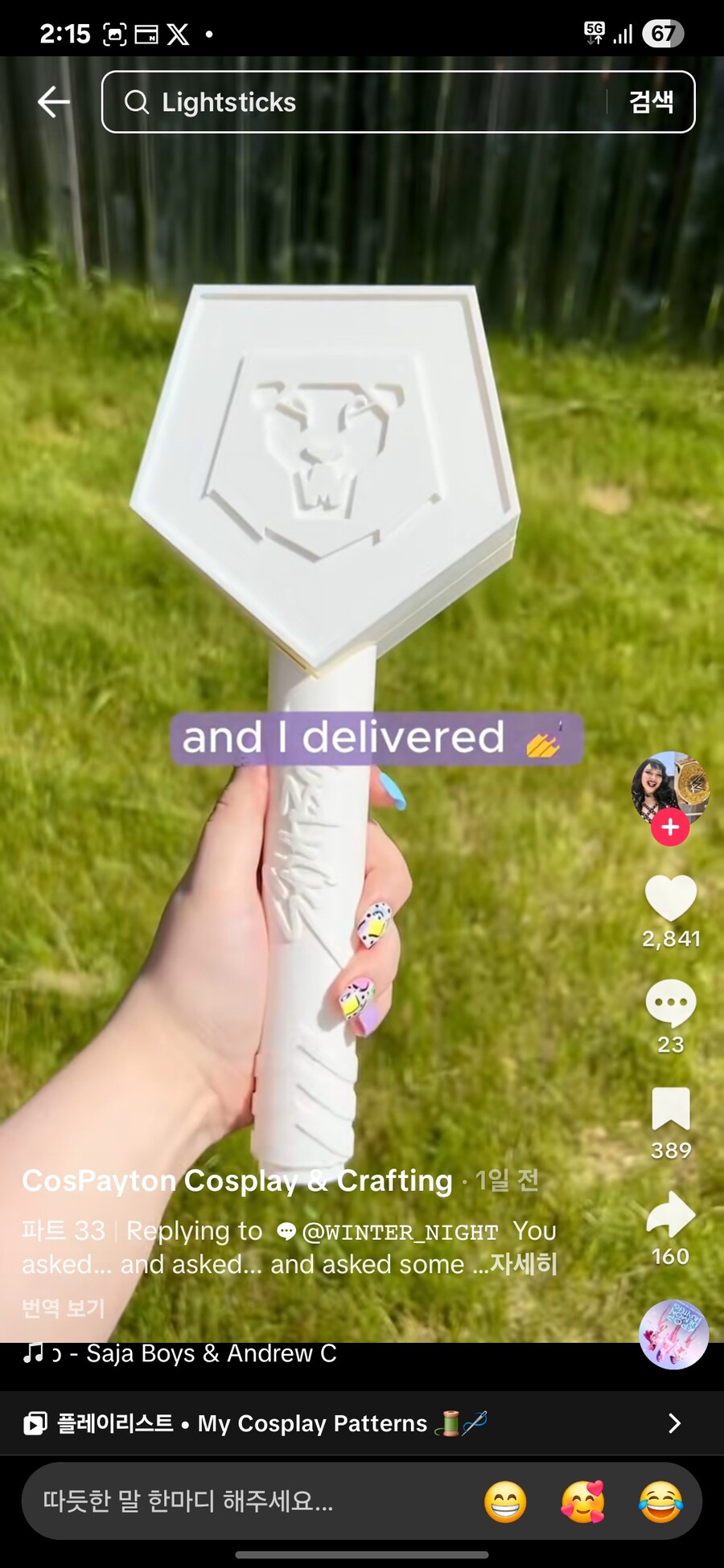Screen dimensions: 724x1568
Task: Open the comments bubble
Action: 670,1002
